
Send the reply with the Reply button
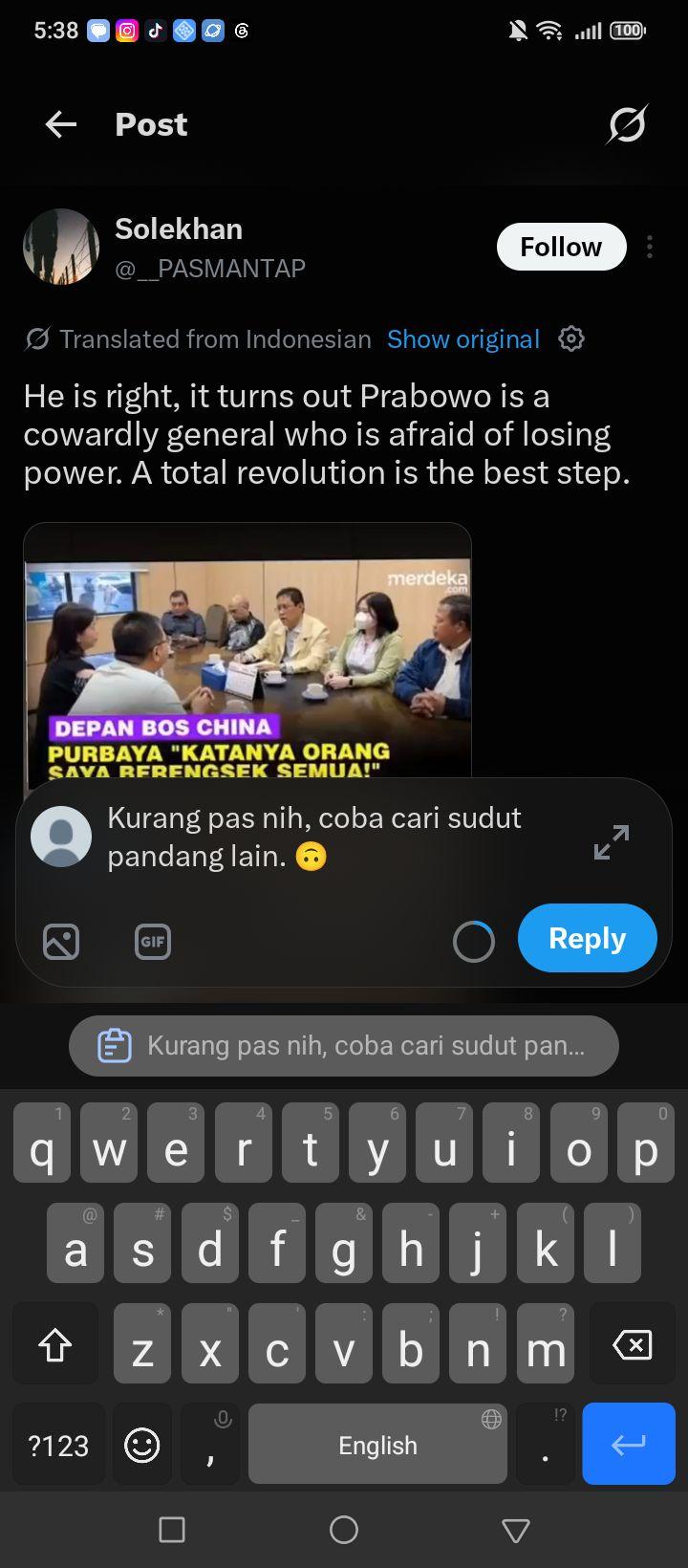(588, 938)
